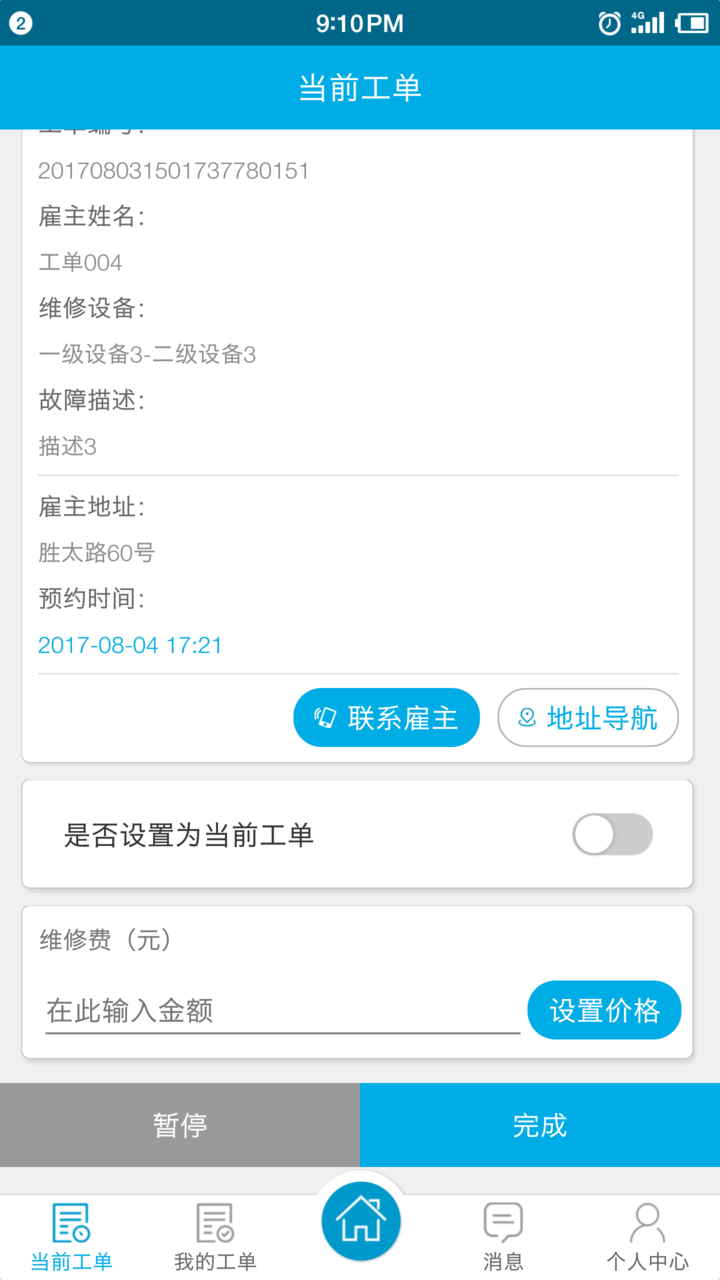Tap the notification badge showing 2
720x1280 pixels.
point(21,22)
